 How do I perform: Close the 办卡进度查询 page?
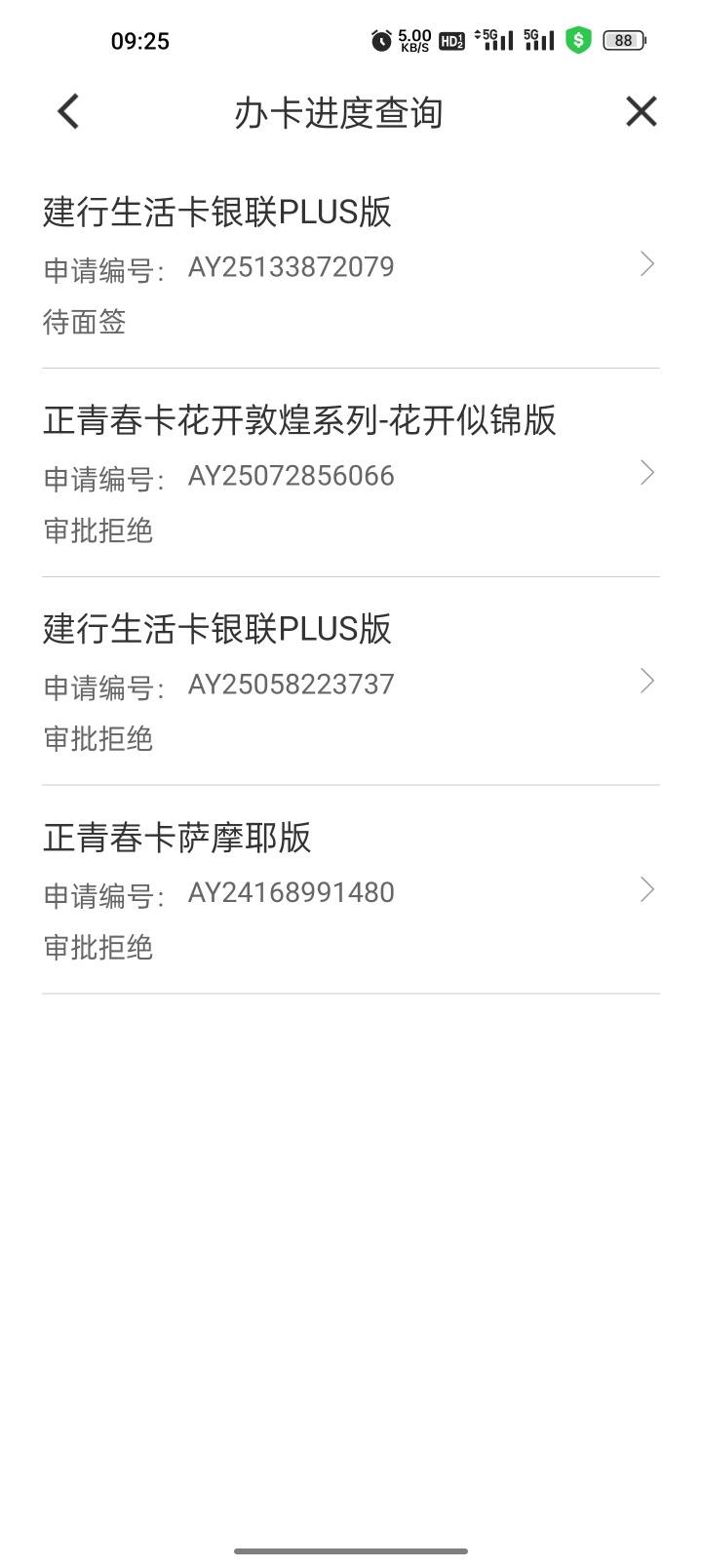coord(641,112)
